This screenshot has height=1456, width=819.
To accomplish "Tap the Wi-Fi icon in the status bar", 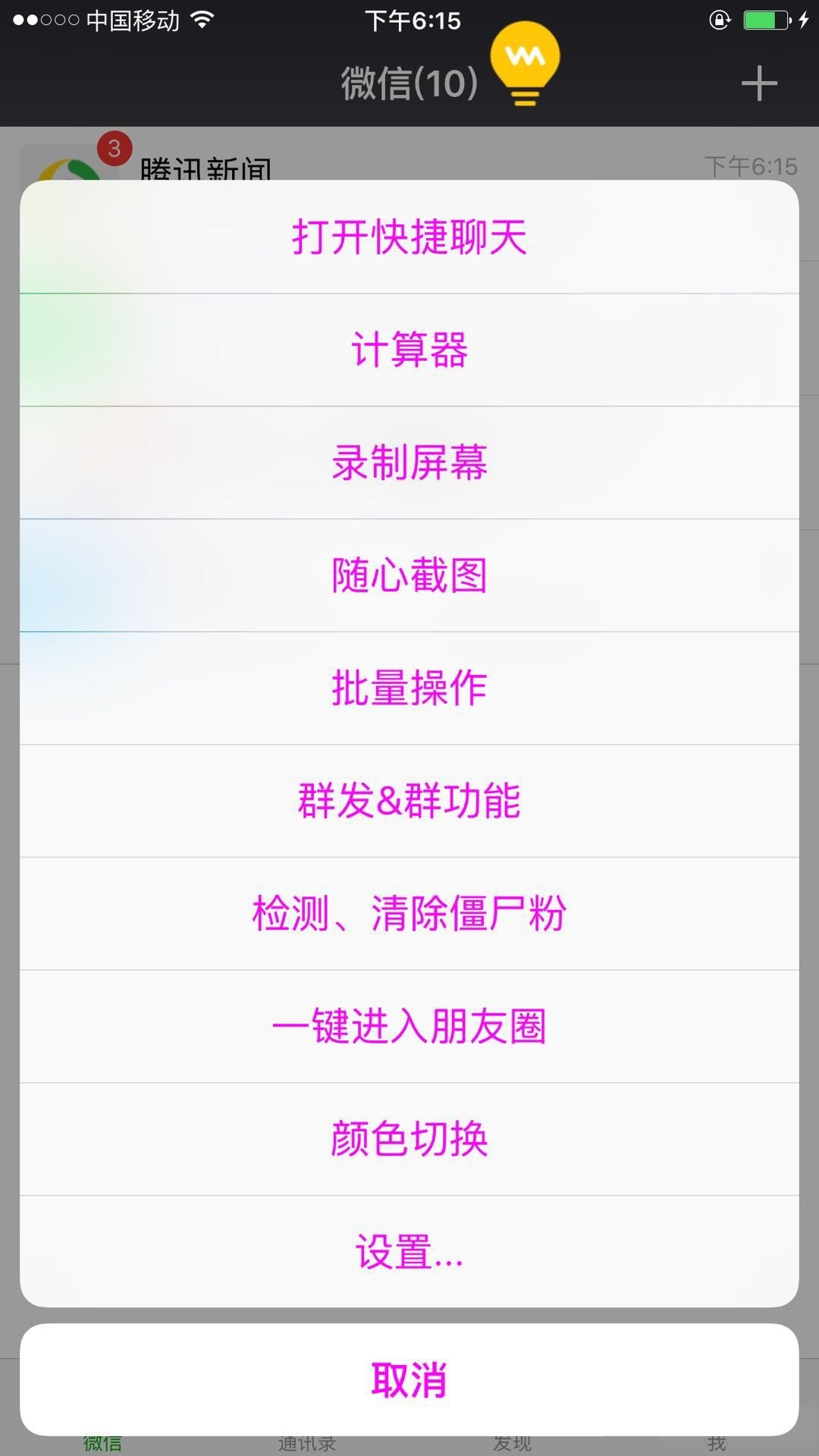I will [x=202, y=20].
